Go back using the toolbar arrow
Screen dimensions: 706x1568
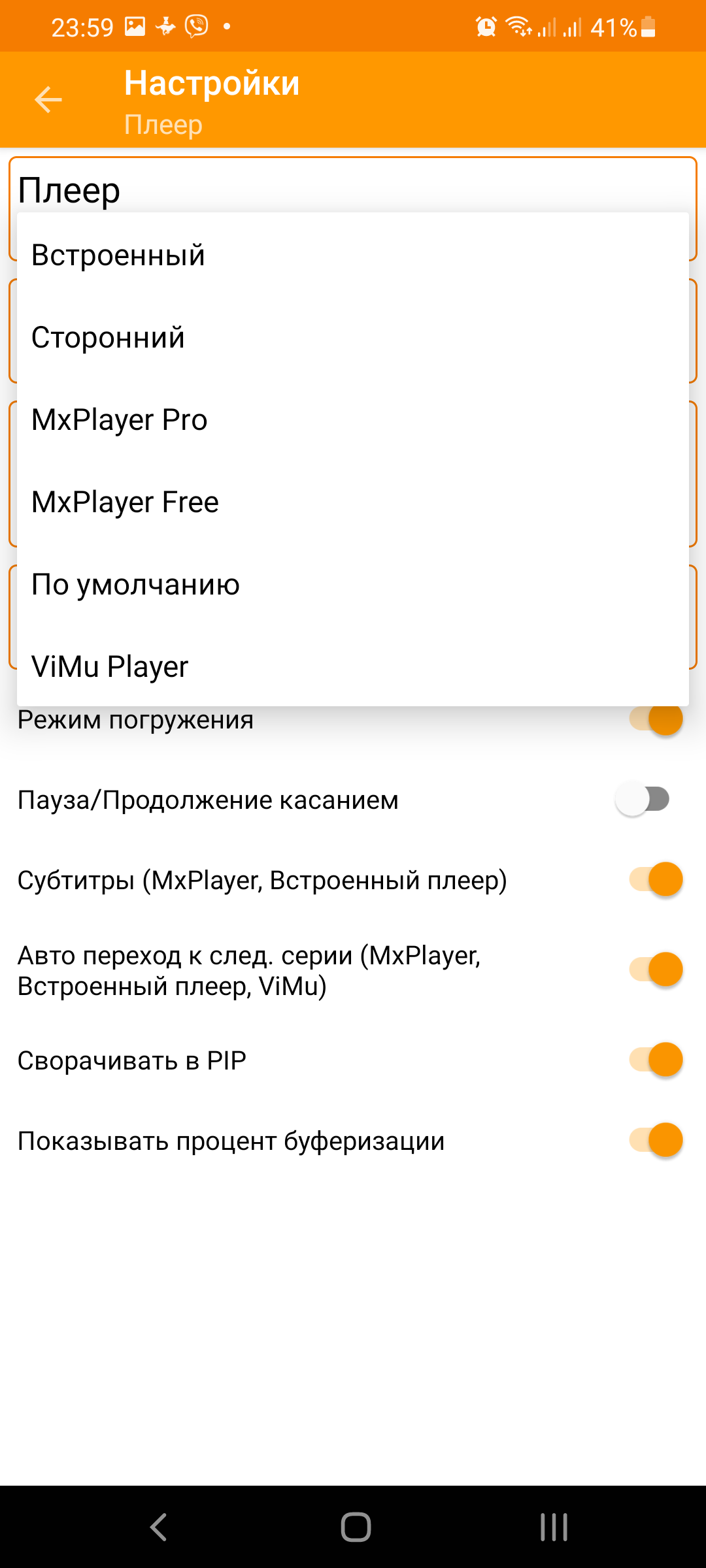click(x=48, y=99)
